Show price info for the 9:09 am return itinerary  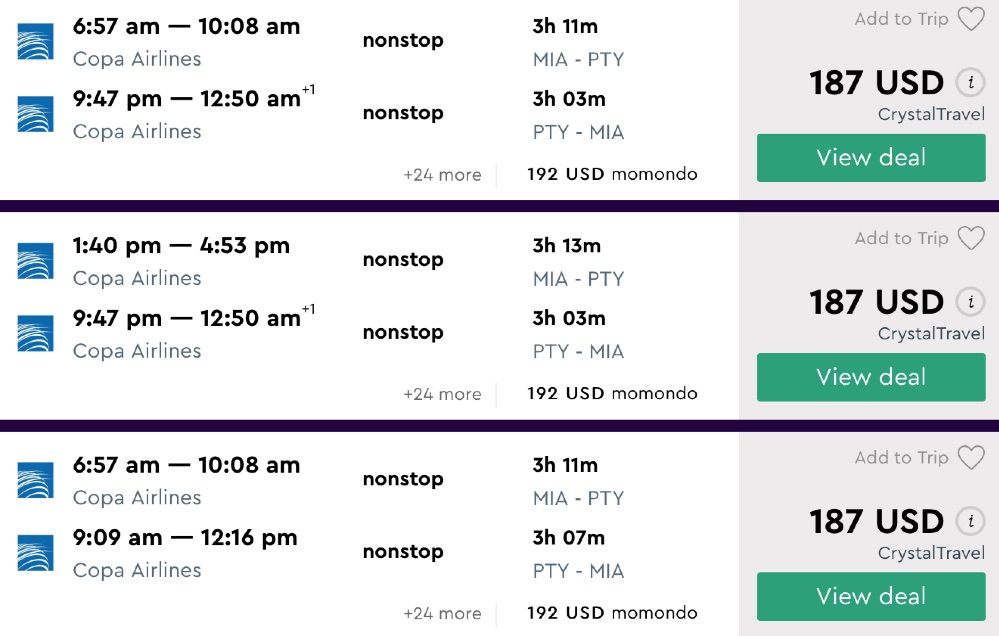pos(969,521)
